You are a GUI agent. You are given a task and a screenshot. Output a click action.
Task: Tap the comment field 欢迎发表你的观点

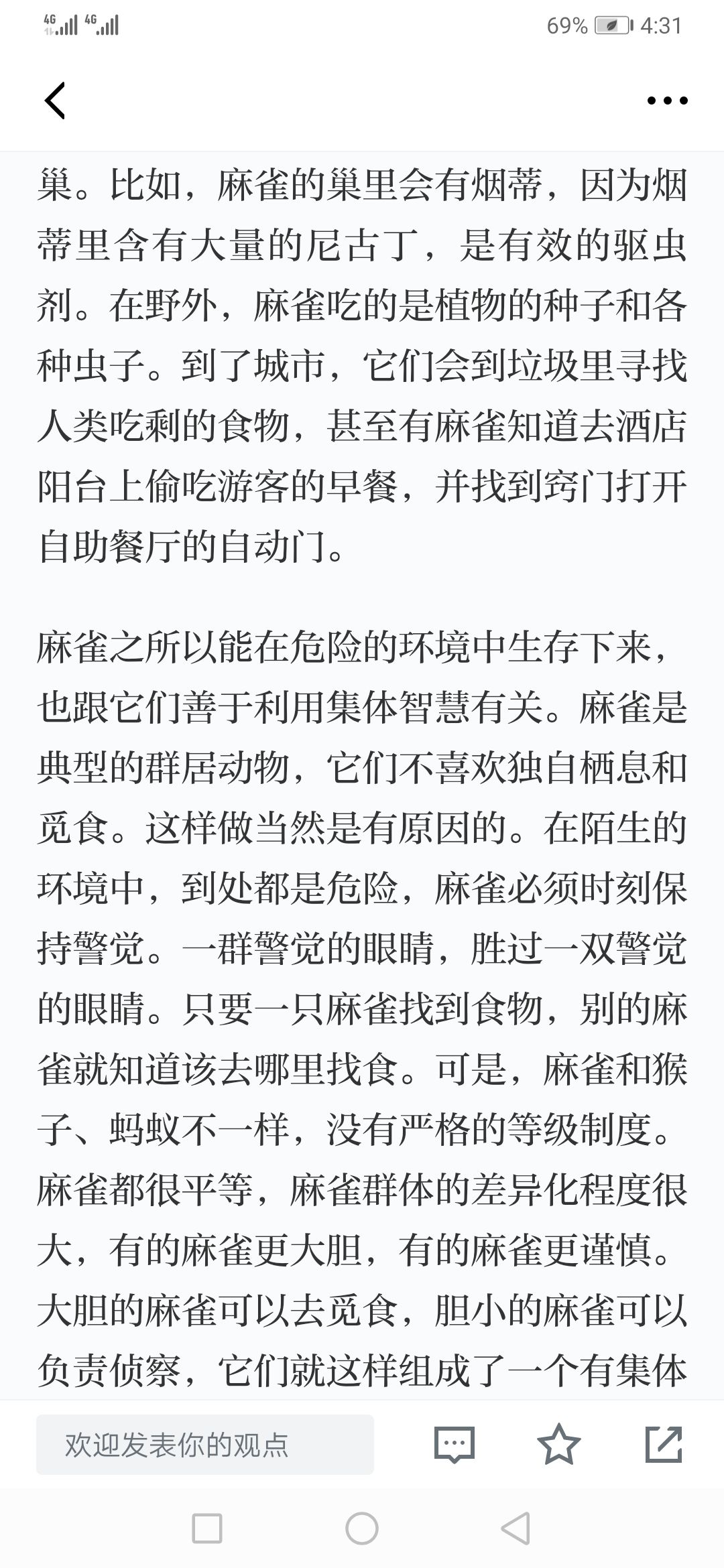[x=205, y=1445]
